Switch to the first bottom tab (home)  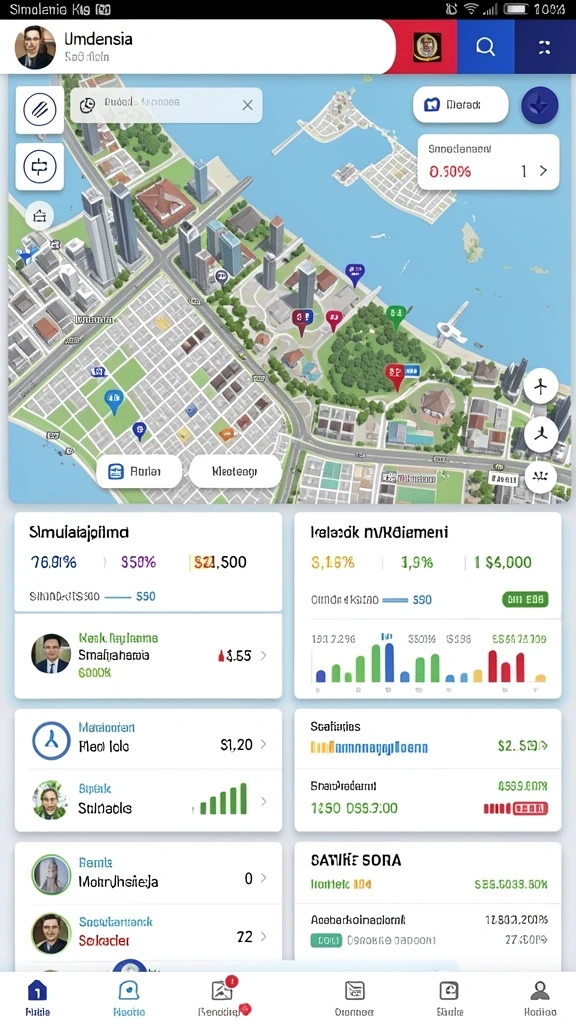tap(37, 997)
